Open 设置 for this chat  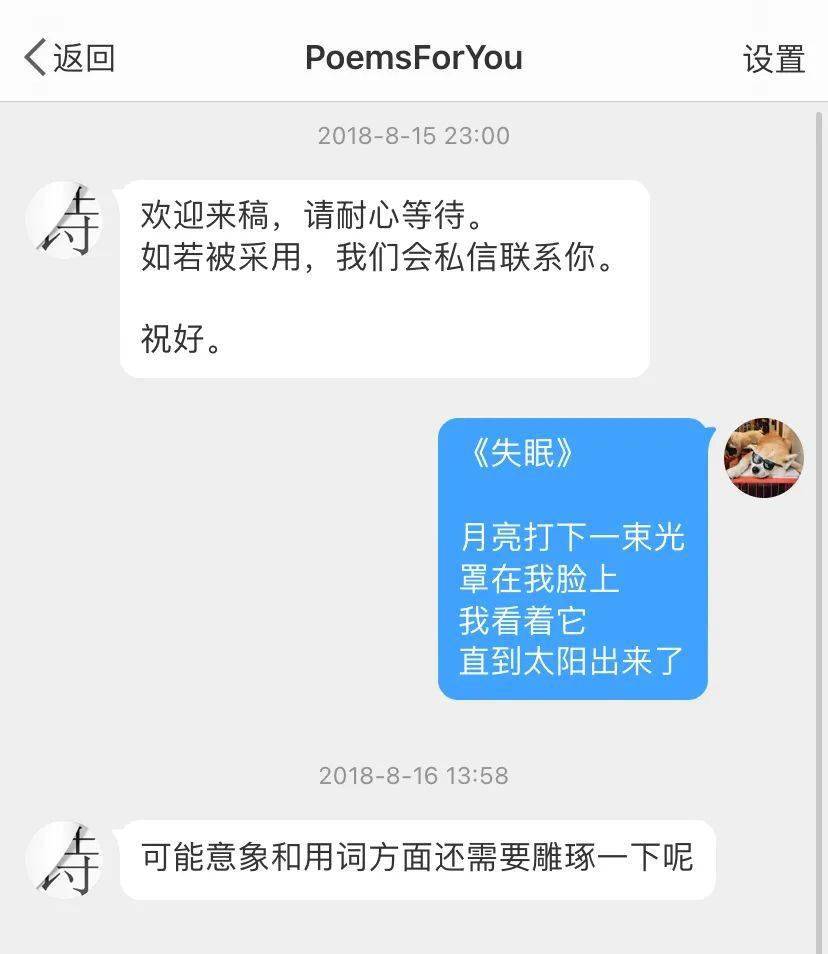tap(773, 59)
